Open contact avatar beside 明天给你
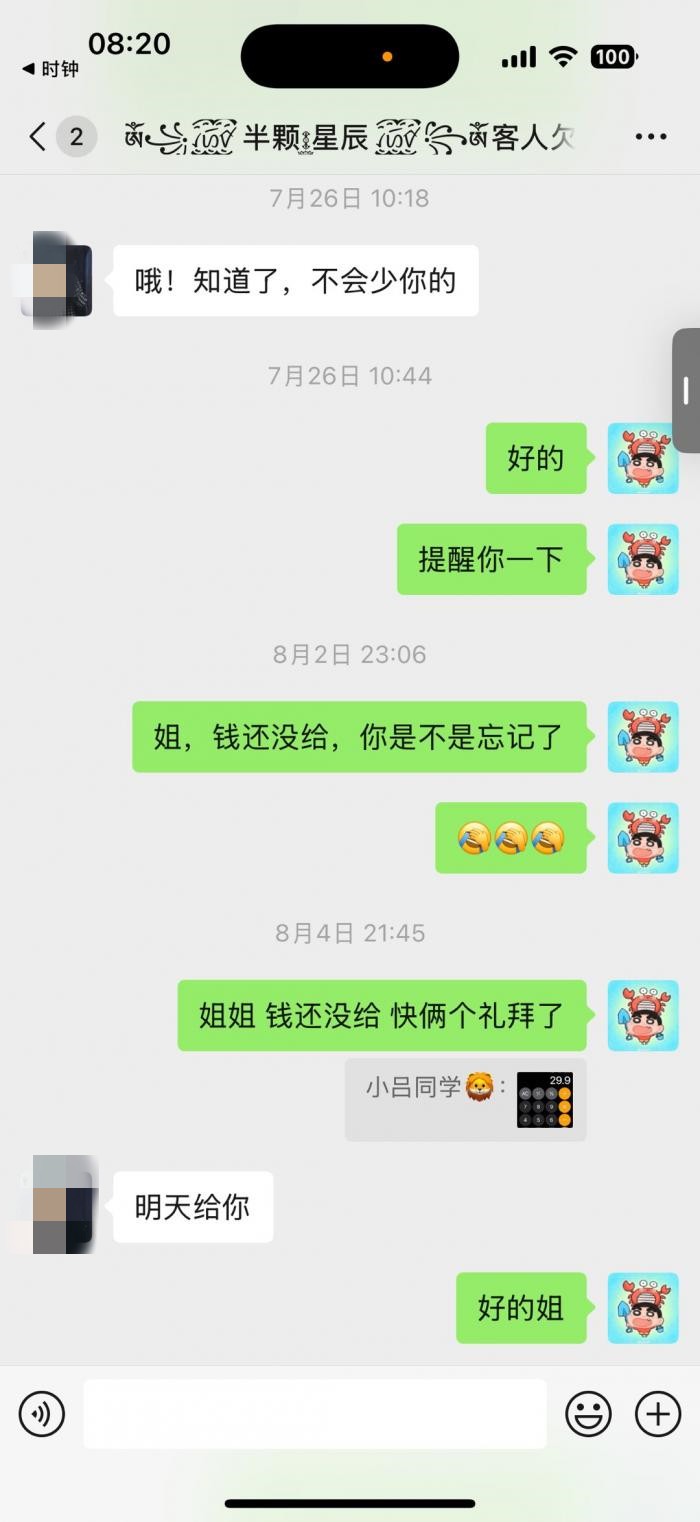The image size is (700, 1522). tap(62, 1206)
